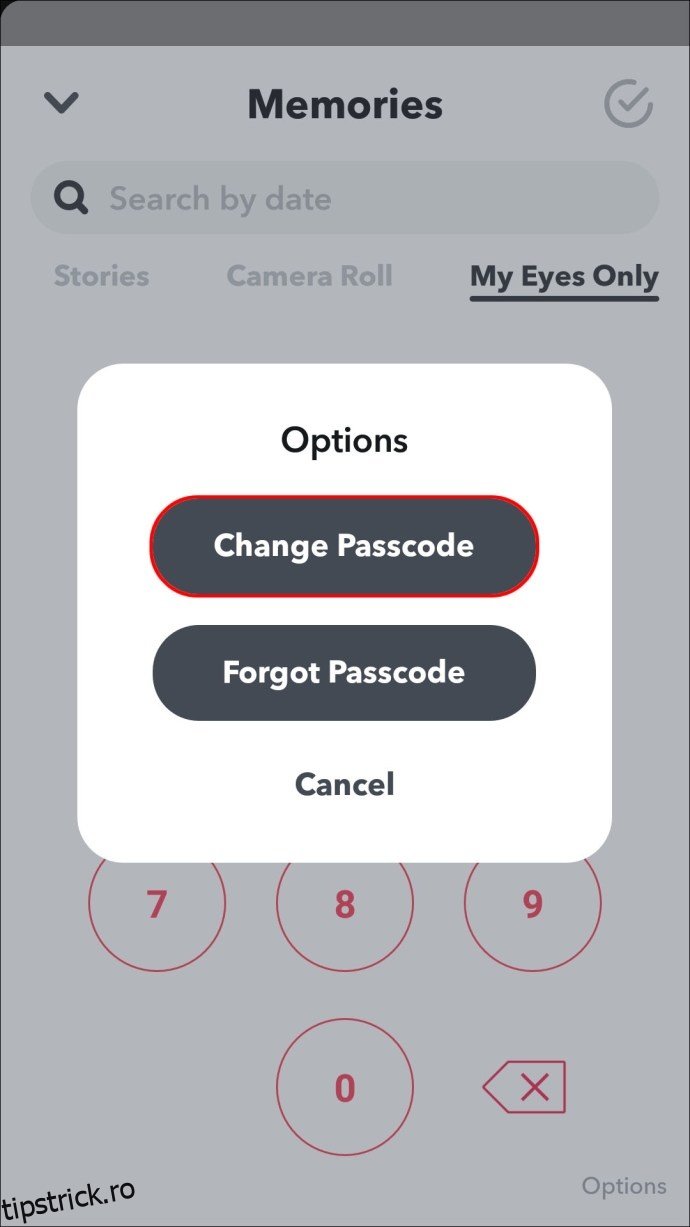The width and height of the screenshot is (690, 1227).
Task: Switch to the Stories tab
Action: 101,276
